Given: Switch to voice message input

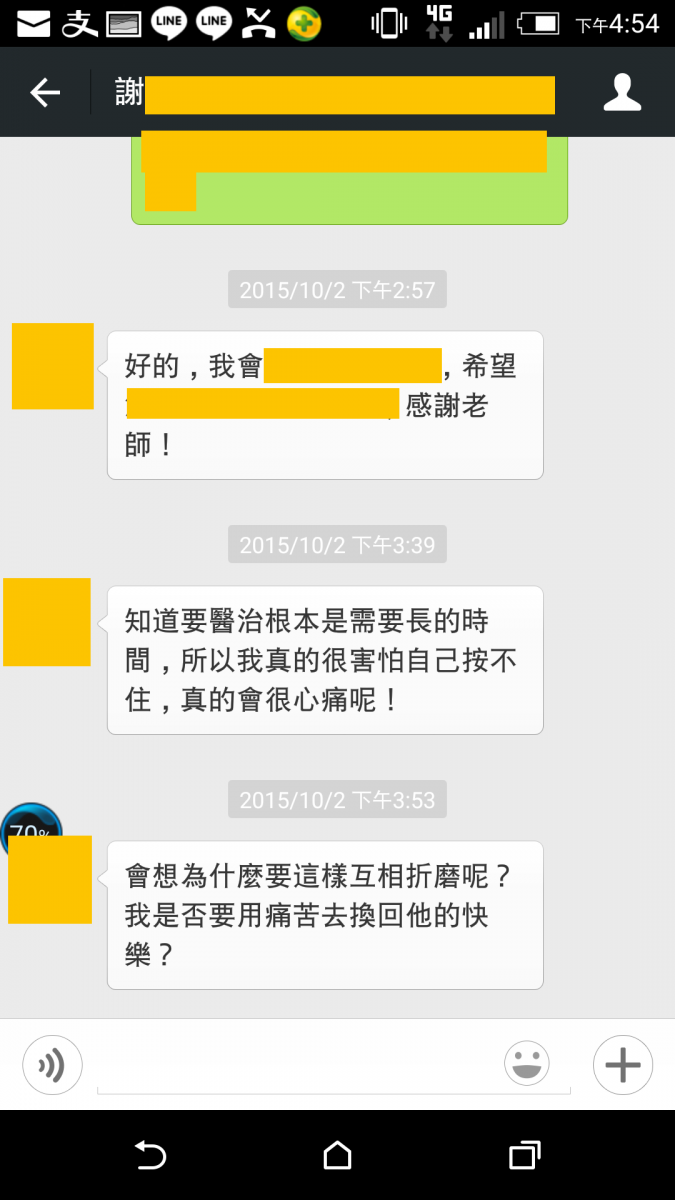Looking at the screenshot, I should tap(52, 1064).
